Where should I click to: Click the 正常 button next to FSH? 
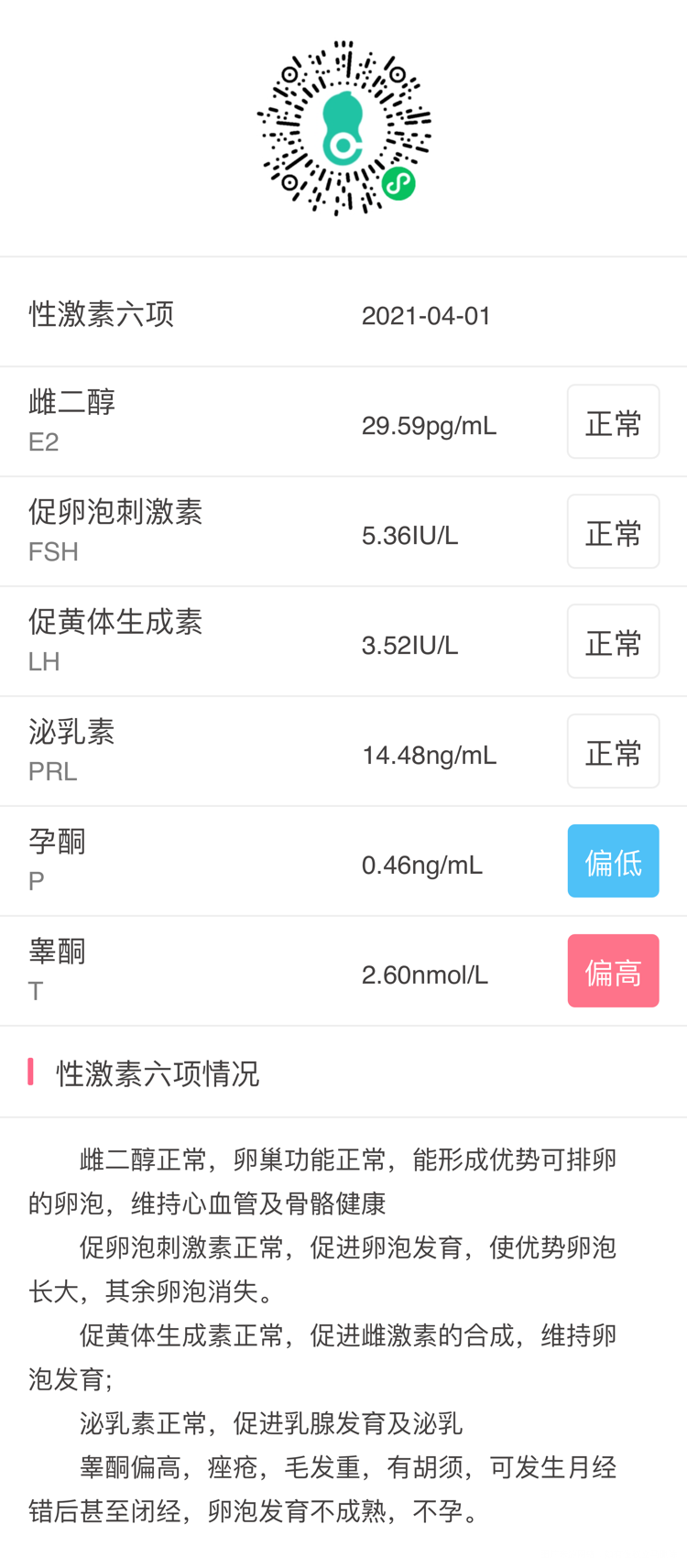[x=613, y=530]
